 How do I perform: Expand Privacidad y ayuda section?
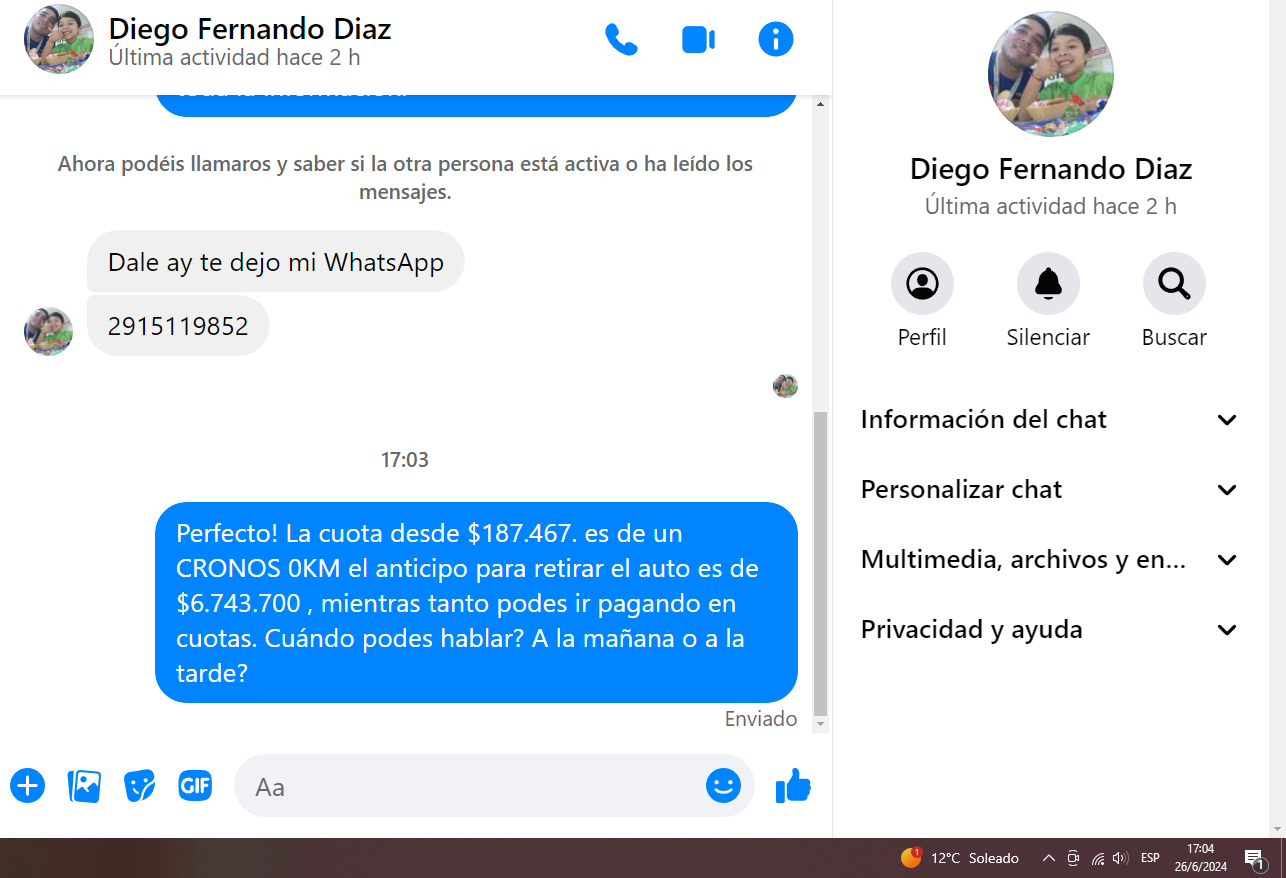[1049, 630]
